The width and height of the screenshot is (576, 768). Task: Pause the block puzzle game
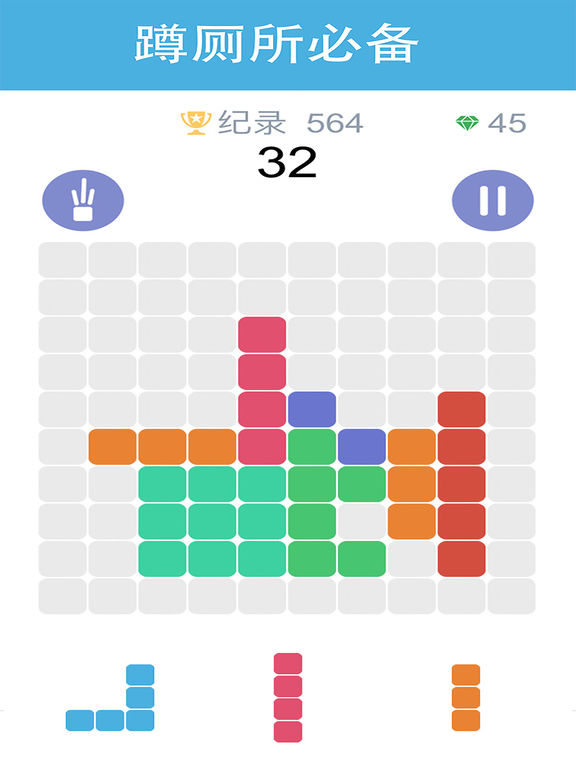click(x=492, y=200)
